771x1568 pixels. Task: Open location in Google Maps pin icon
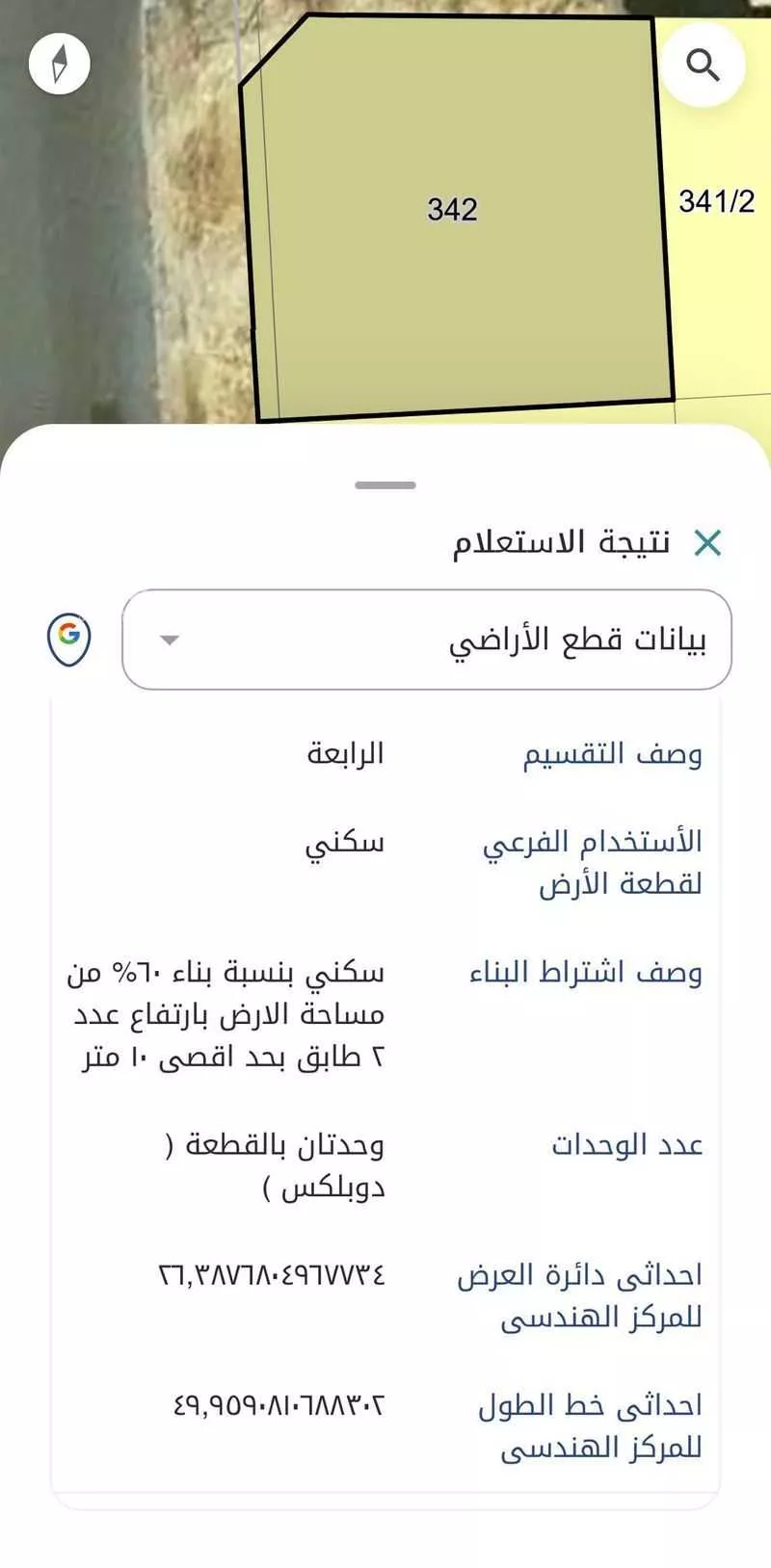(69, 639)
